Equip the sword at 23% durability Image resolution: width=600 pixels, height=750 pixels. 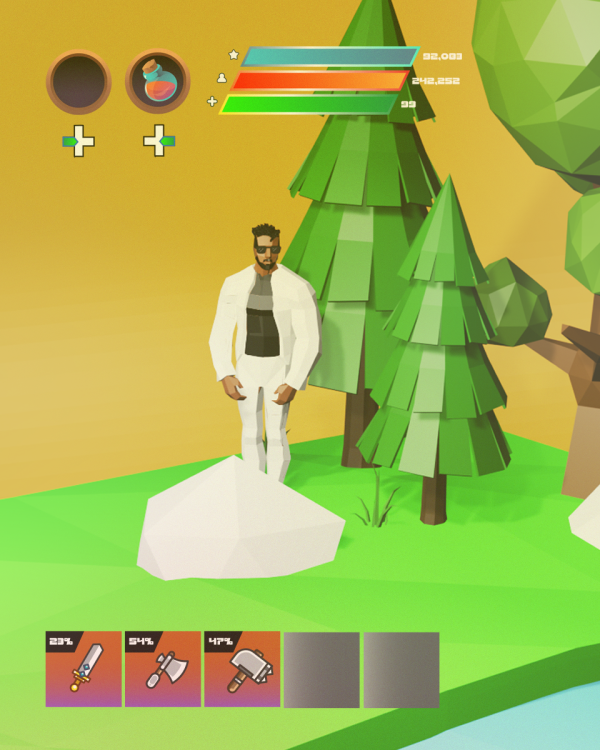click(83, 669)
